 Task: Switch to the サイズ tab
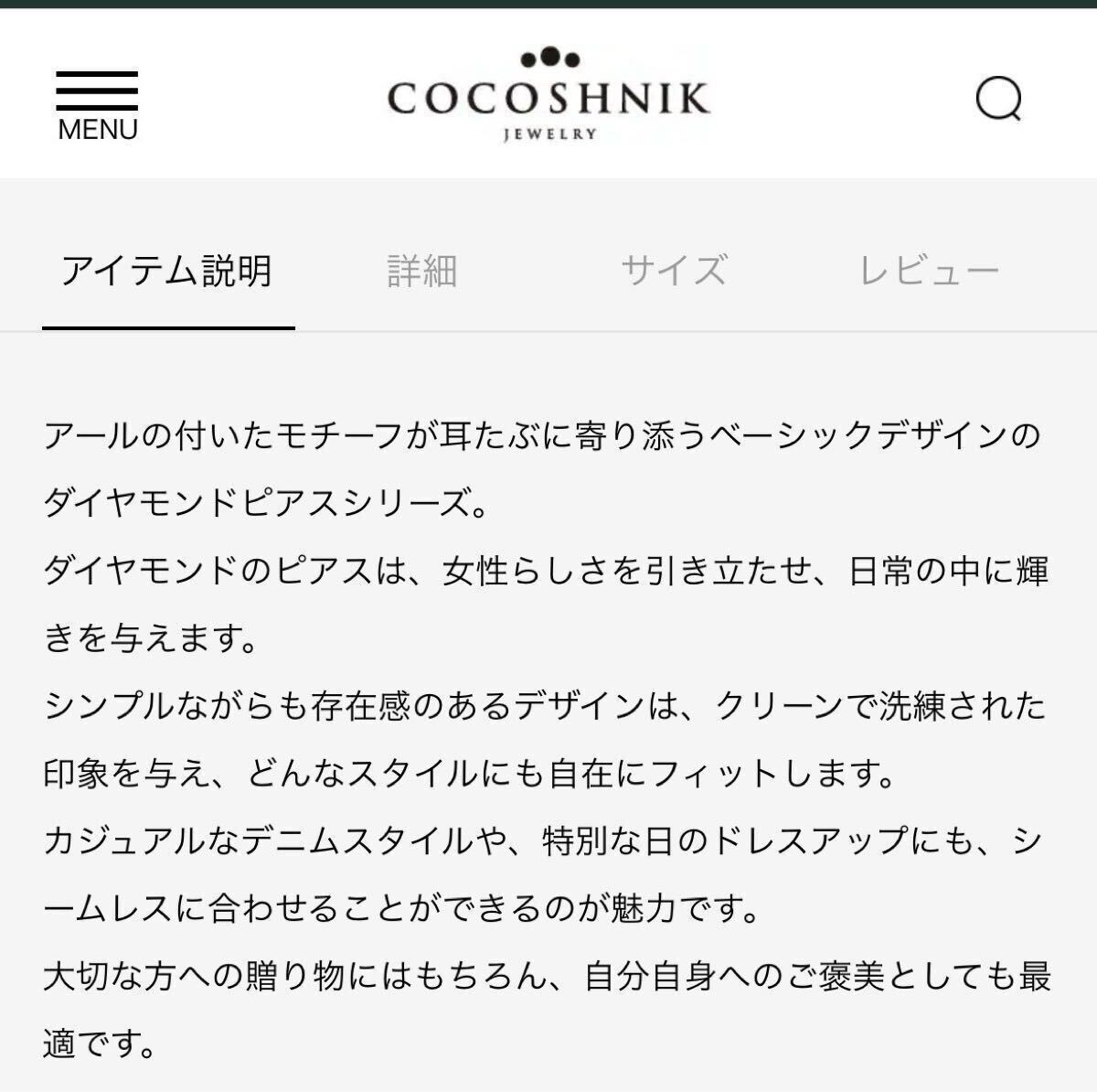675,272
